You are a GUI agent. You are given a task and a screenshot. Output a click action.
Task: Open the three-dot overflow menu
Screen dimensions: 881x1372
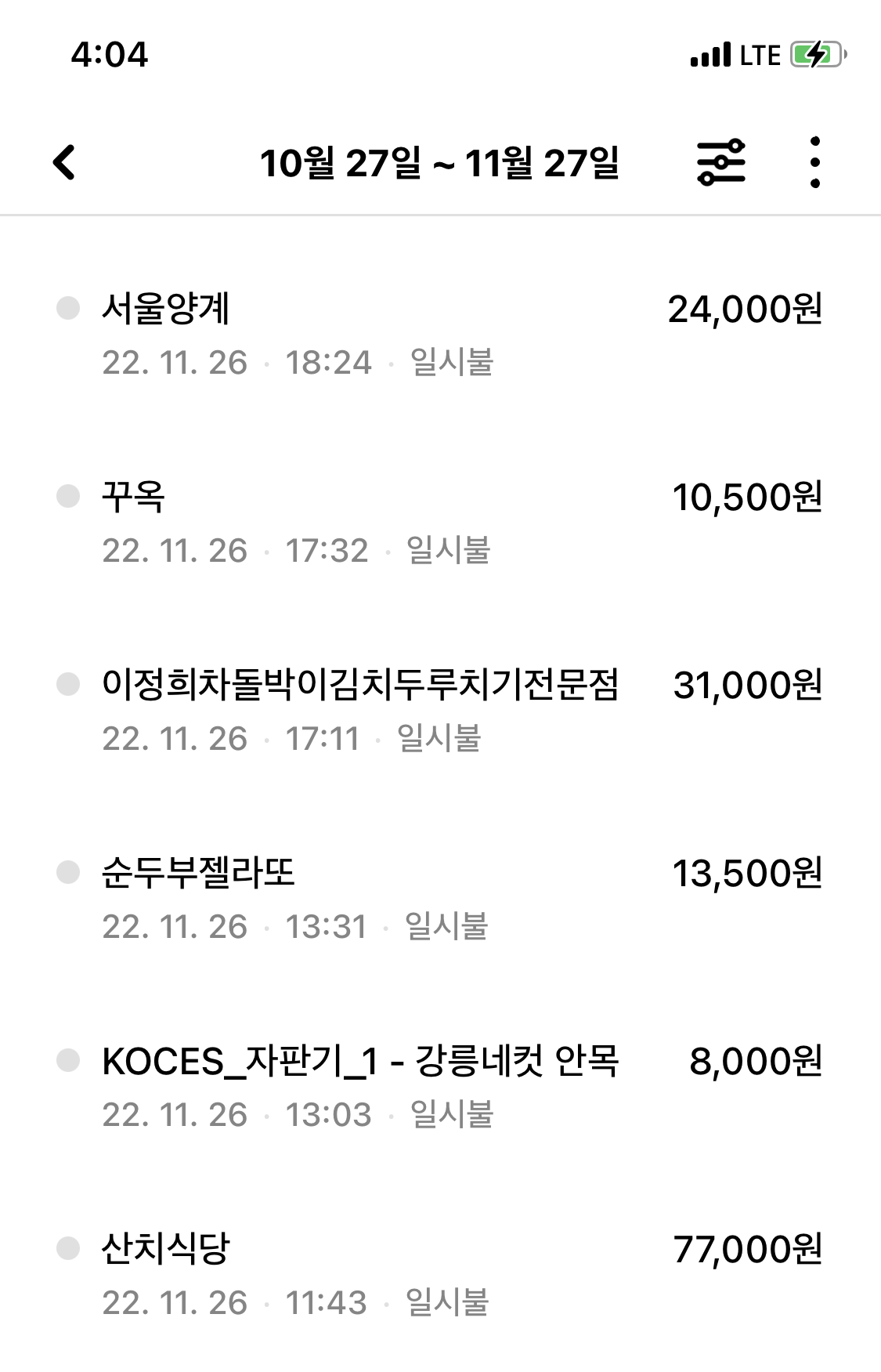tap(814, 162)
